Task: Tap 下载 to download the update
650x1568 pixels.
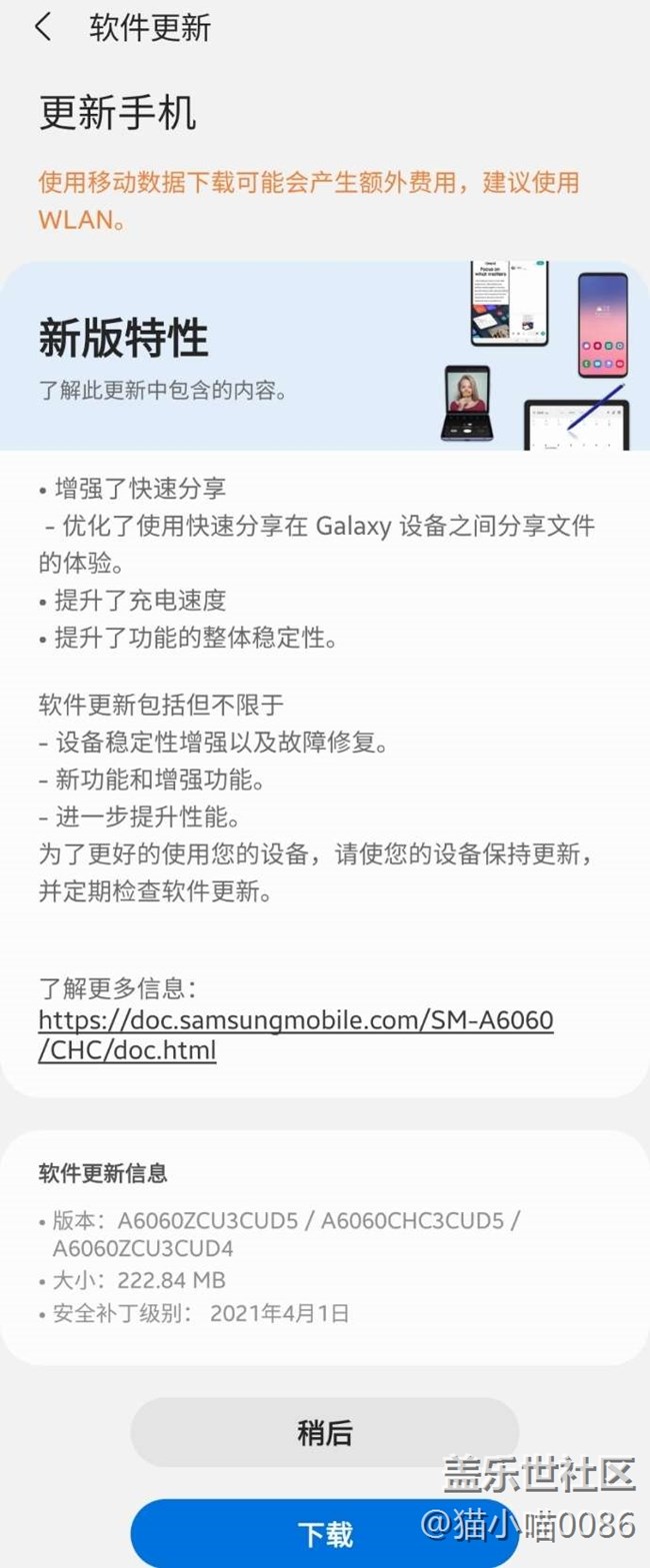Action: coord(324,1533)
